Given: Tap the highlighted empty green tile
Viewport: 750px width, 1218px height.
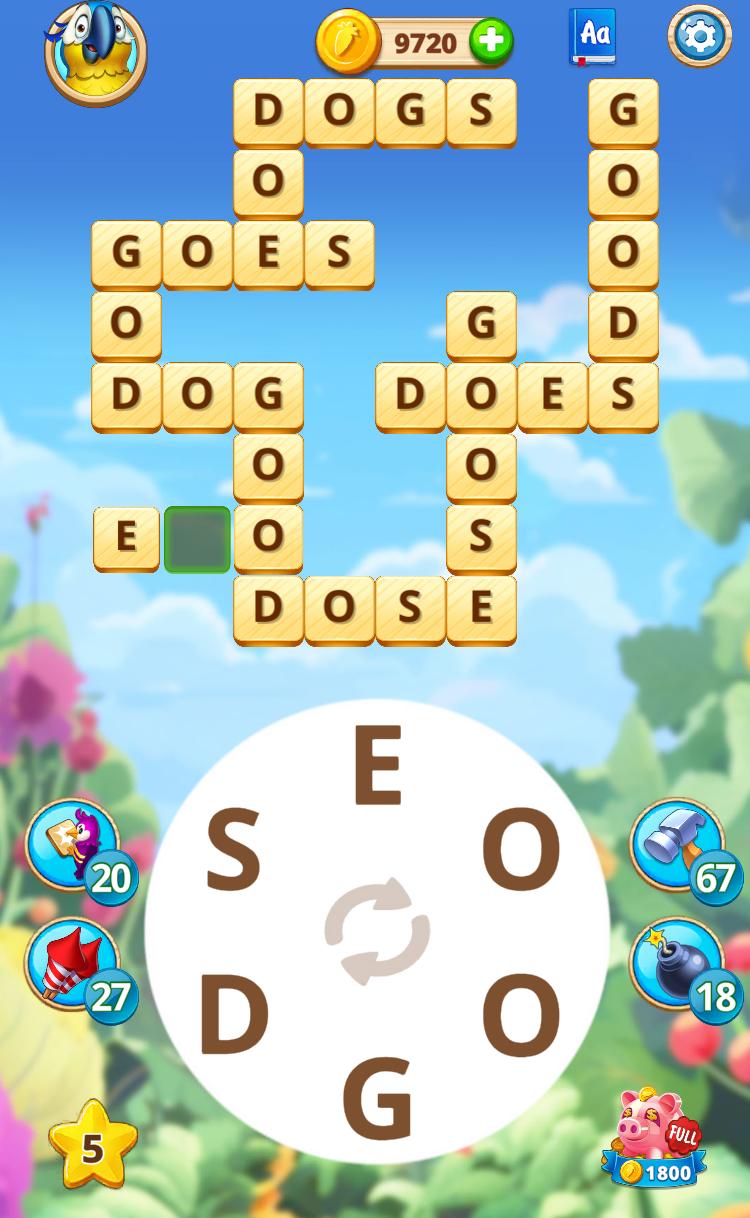Looking at the screenshot, I should tap(197, 539).
